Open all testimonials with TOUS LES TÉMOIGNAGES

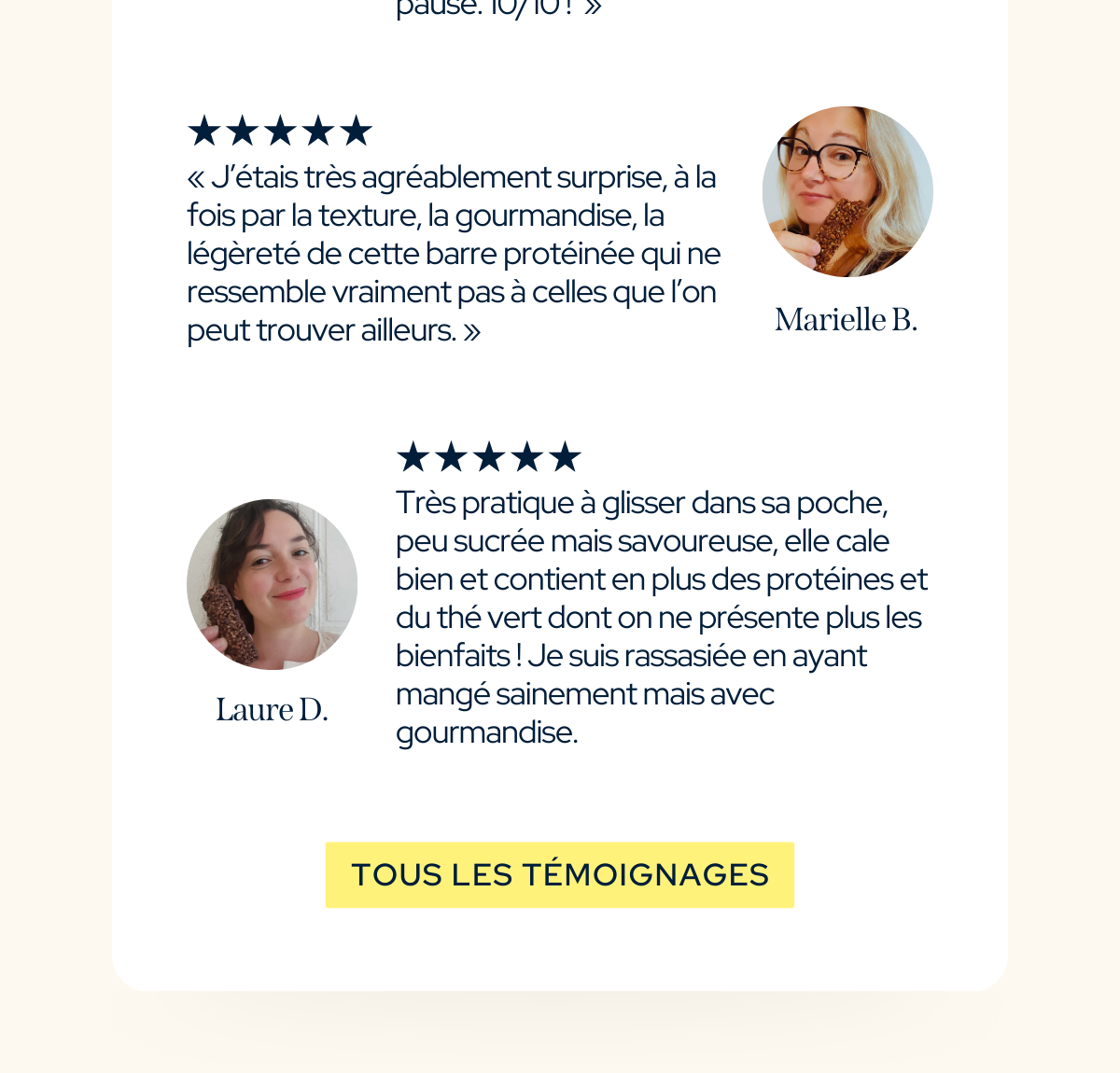[x=560, y=874]
